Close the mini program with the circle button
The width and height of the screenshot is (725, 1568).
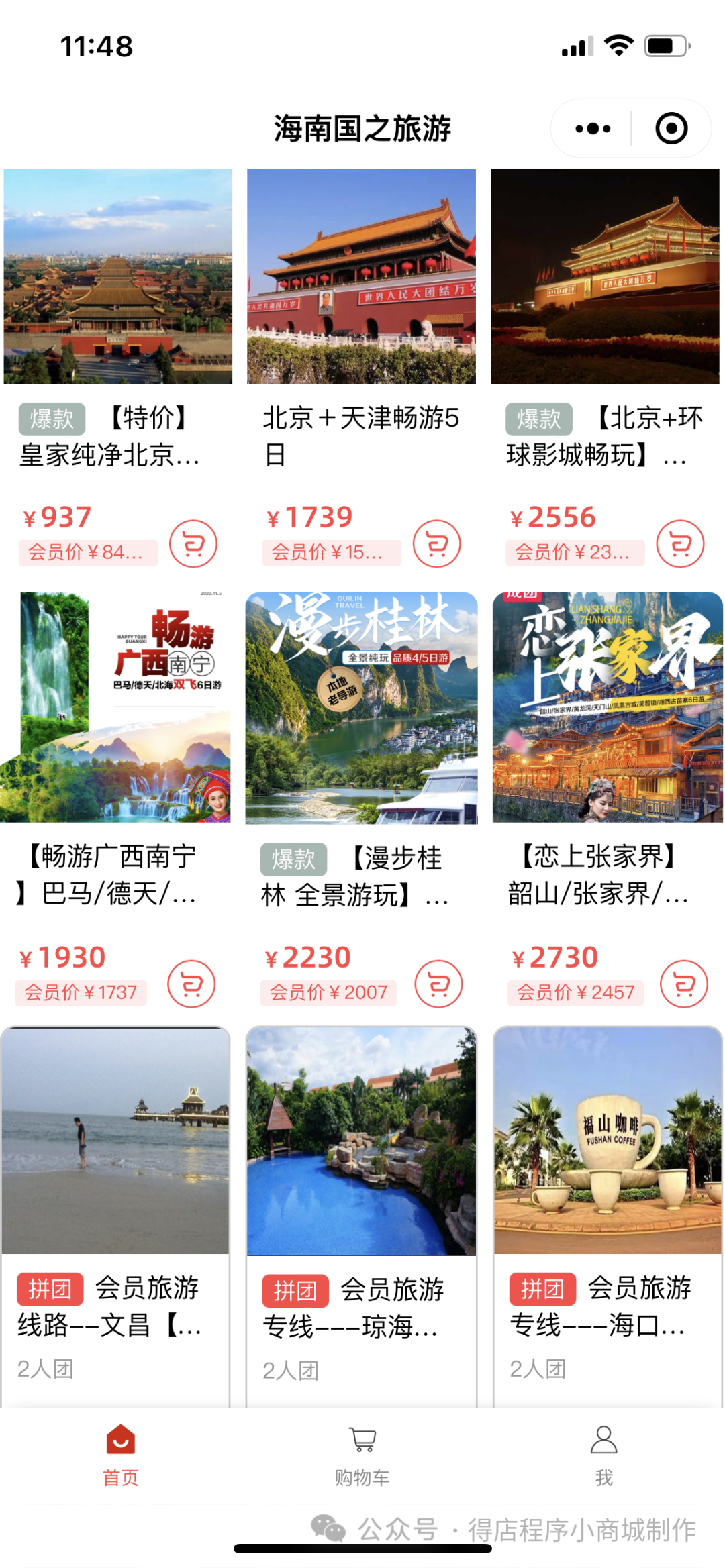click(671, 129)
